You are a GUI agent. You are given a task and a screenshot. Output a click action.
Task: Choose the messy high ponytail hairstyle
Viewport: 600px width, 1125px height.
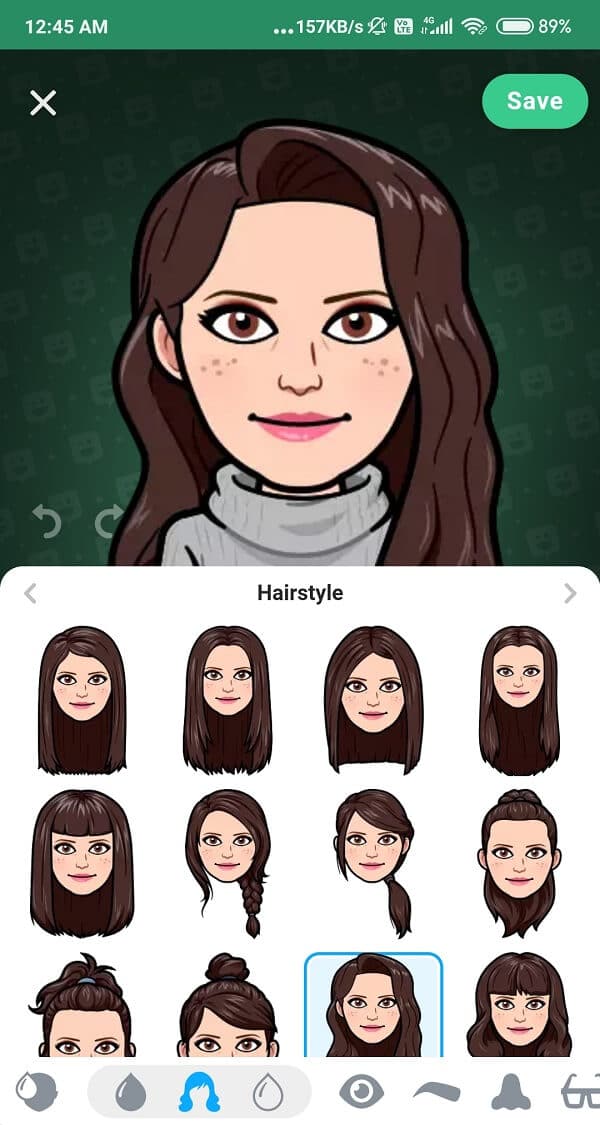coord(82,1005)
